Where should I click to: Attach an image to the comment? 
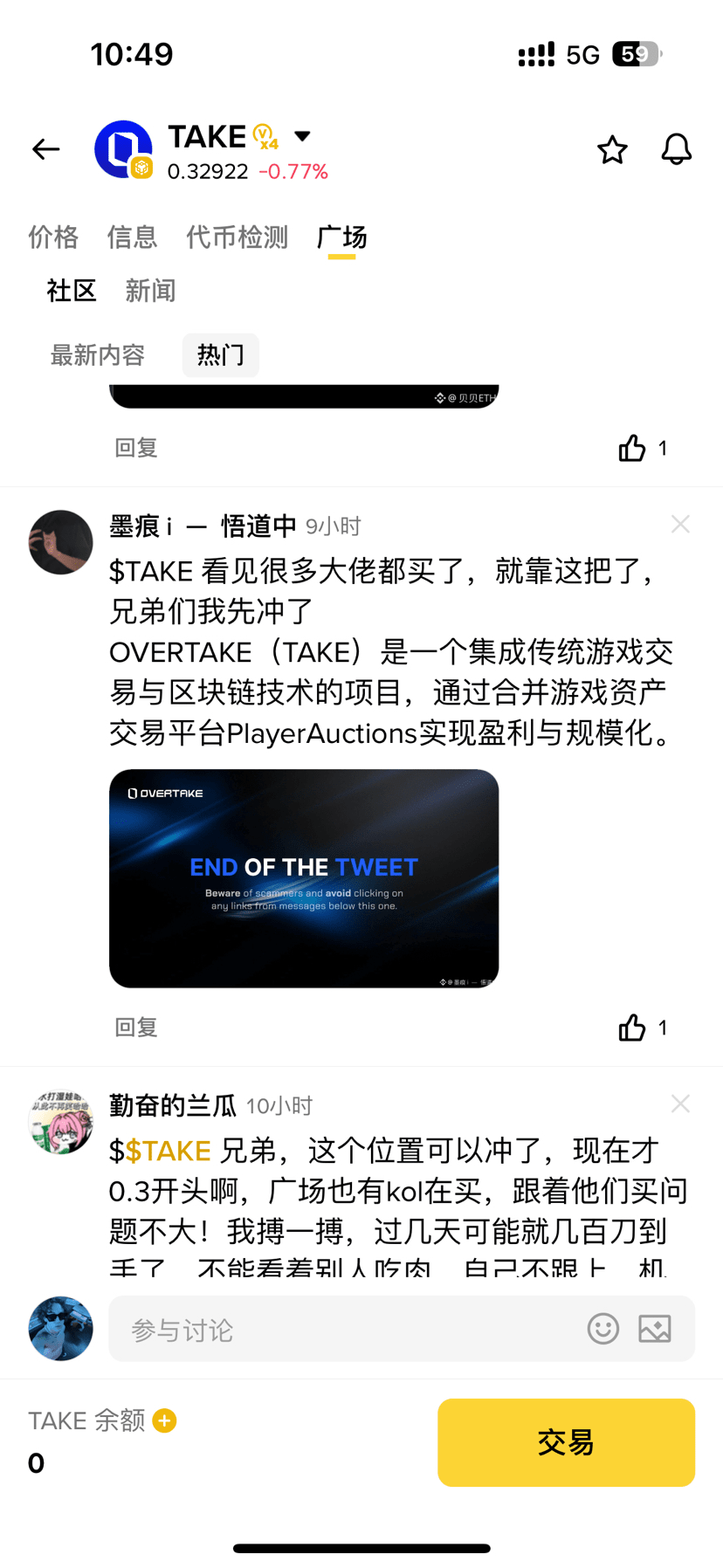[x=655, y=1329]
